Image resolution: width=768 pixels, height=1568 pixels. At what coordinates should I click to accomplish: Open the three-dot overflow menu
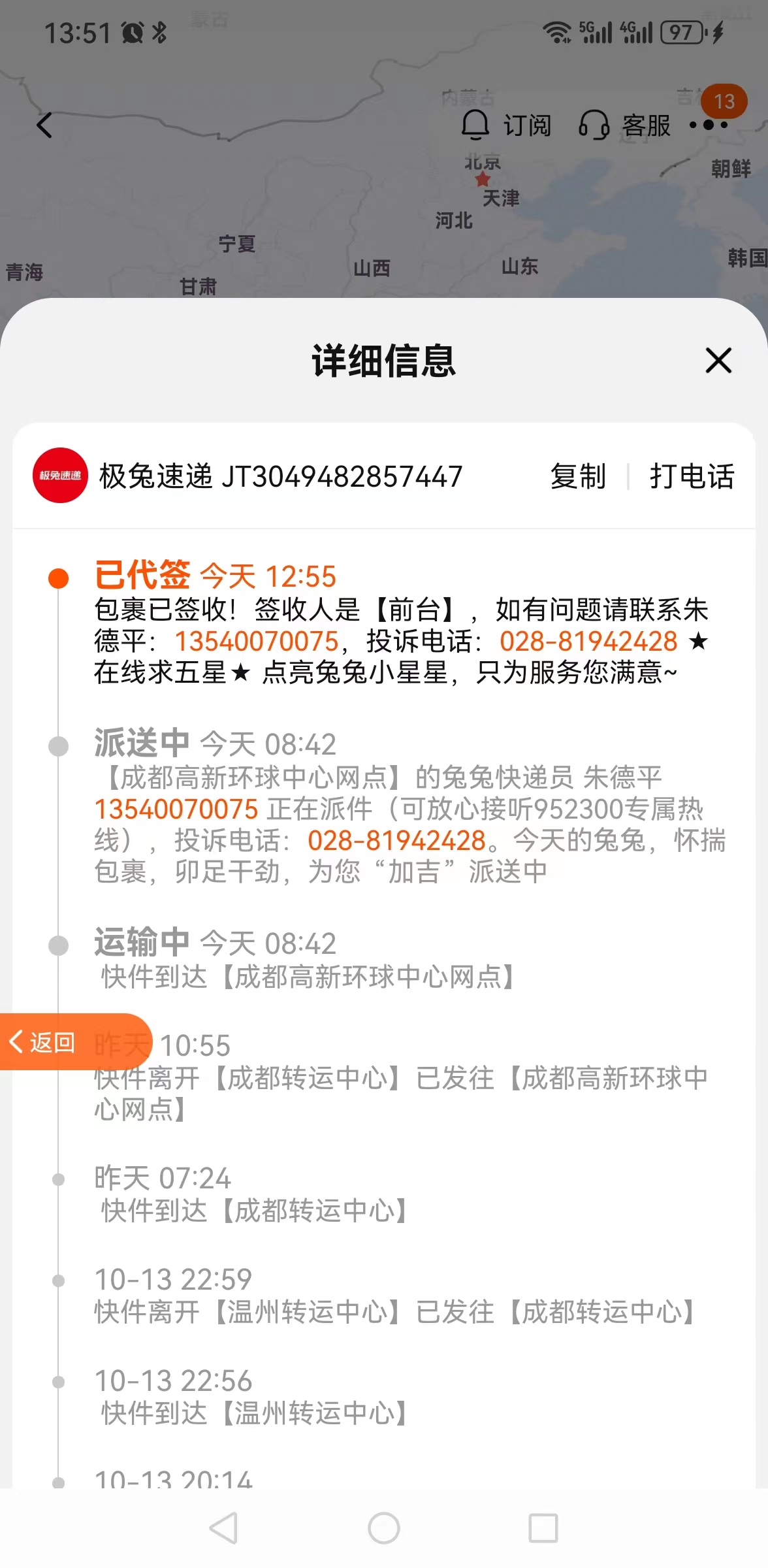click(x=709, y=125)
